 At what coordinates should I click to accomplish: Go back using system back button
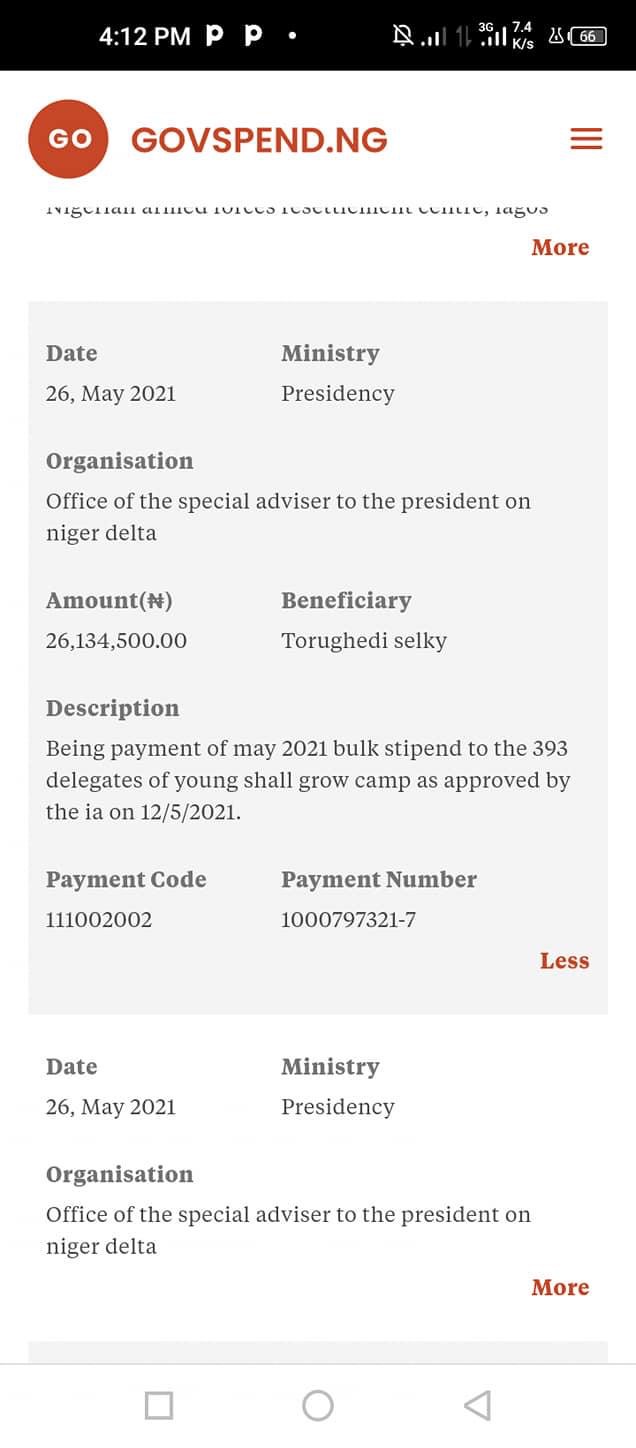coord(477,1406)
